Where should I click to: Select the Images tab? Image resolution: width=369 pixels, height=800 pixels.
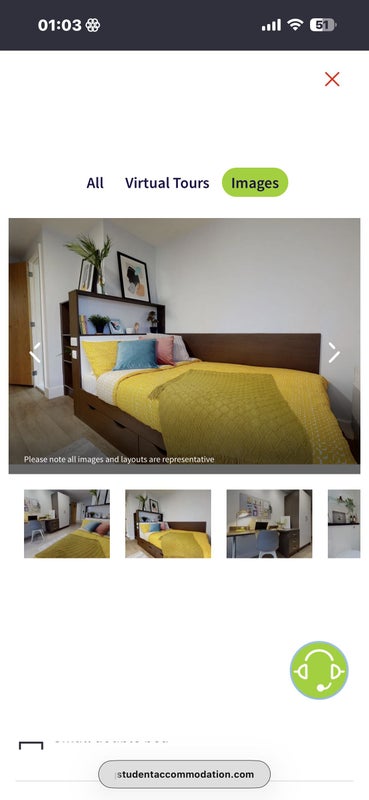[x=255, y=183]
